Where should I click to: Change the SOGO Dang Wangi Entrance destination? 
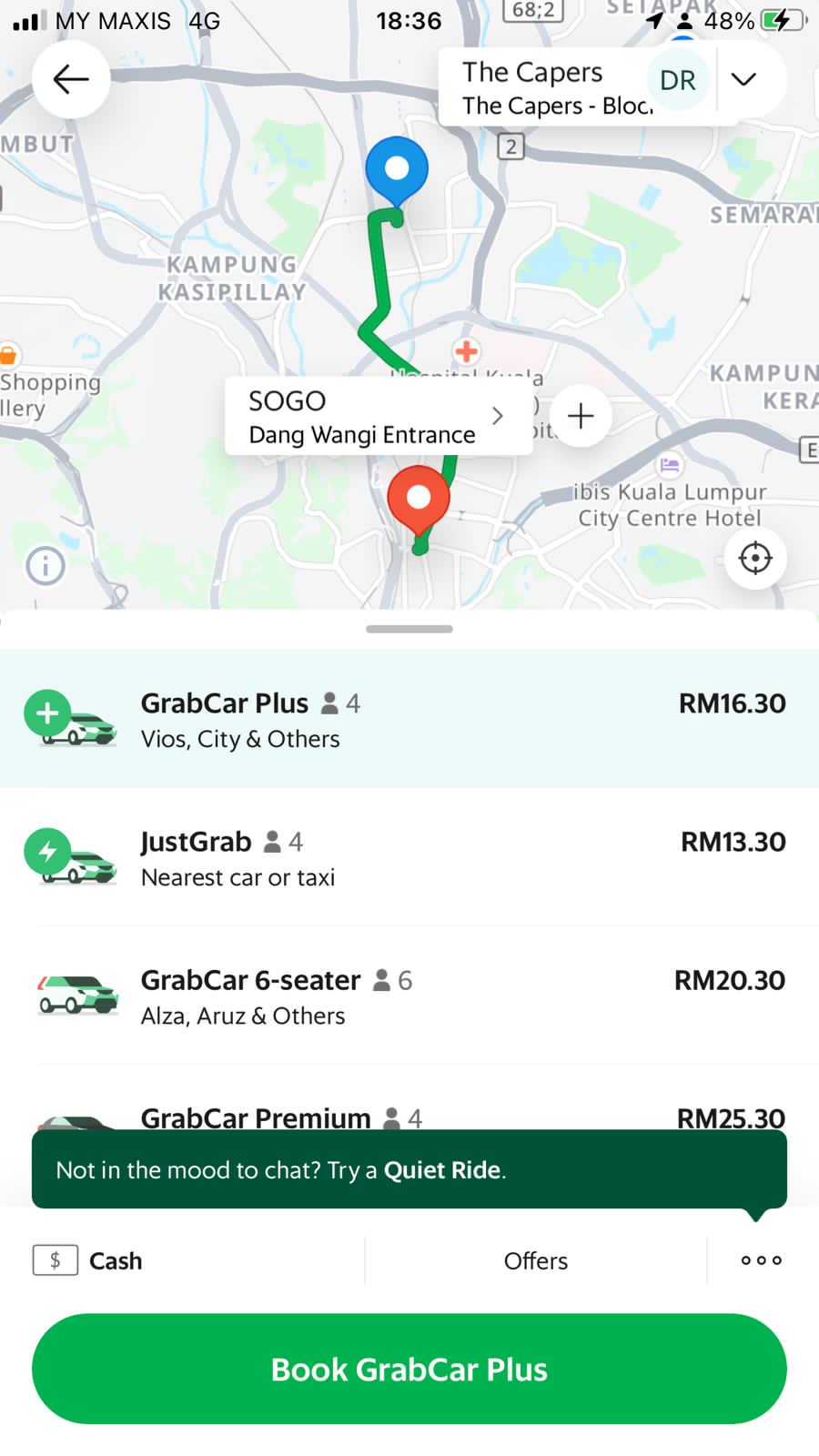(375, 417)
